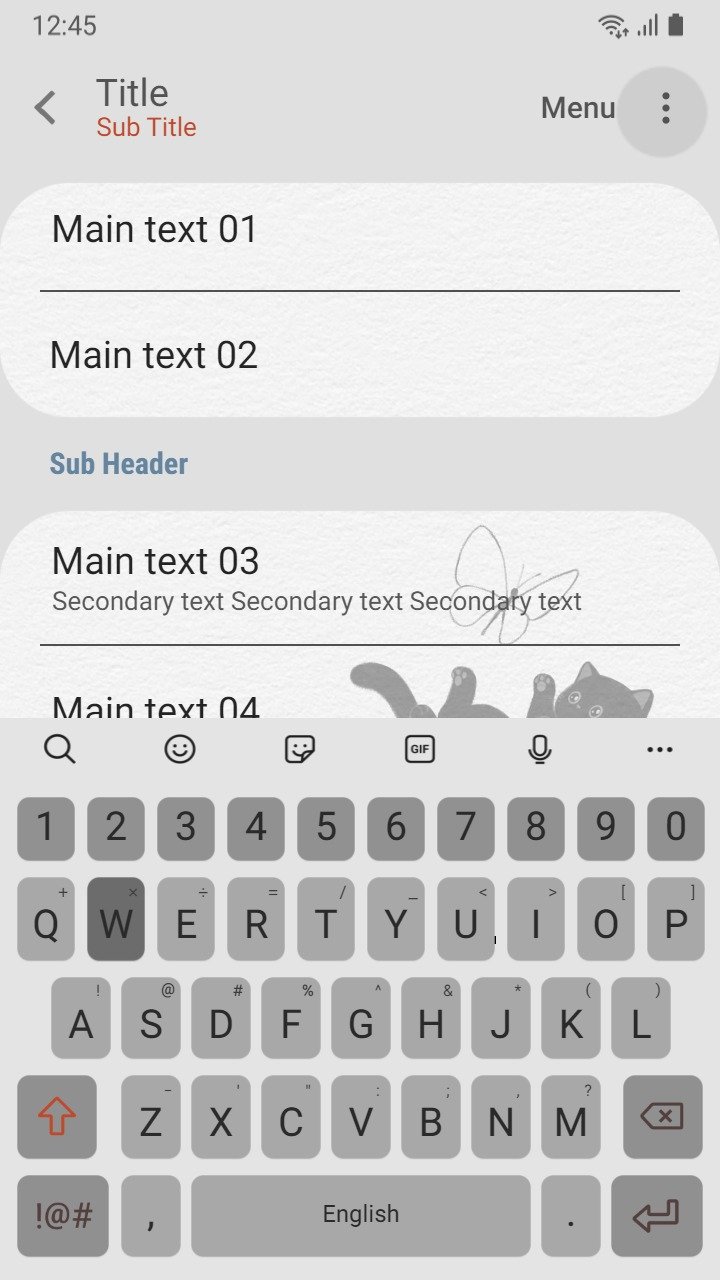
Task: Switch to the !@# symbols keyboard
Action: pyautogui.click(x=63, y=1216)
